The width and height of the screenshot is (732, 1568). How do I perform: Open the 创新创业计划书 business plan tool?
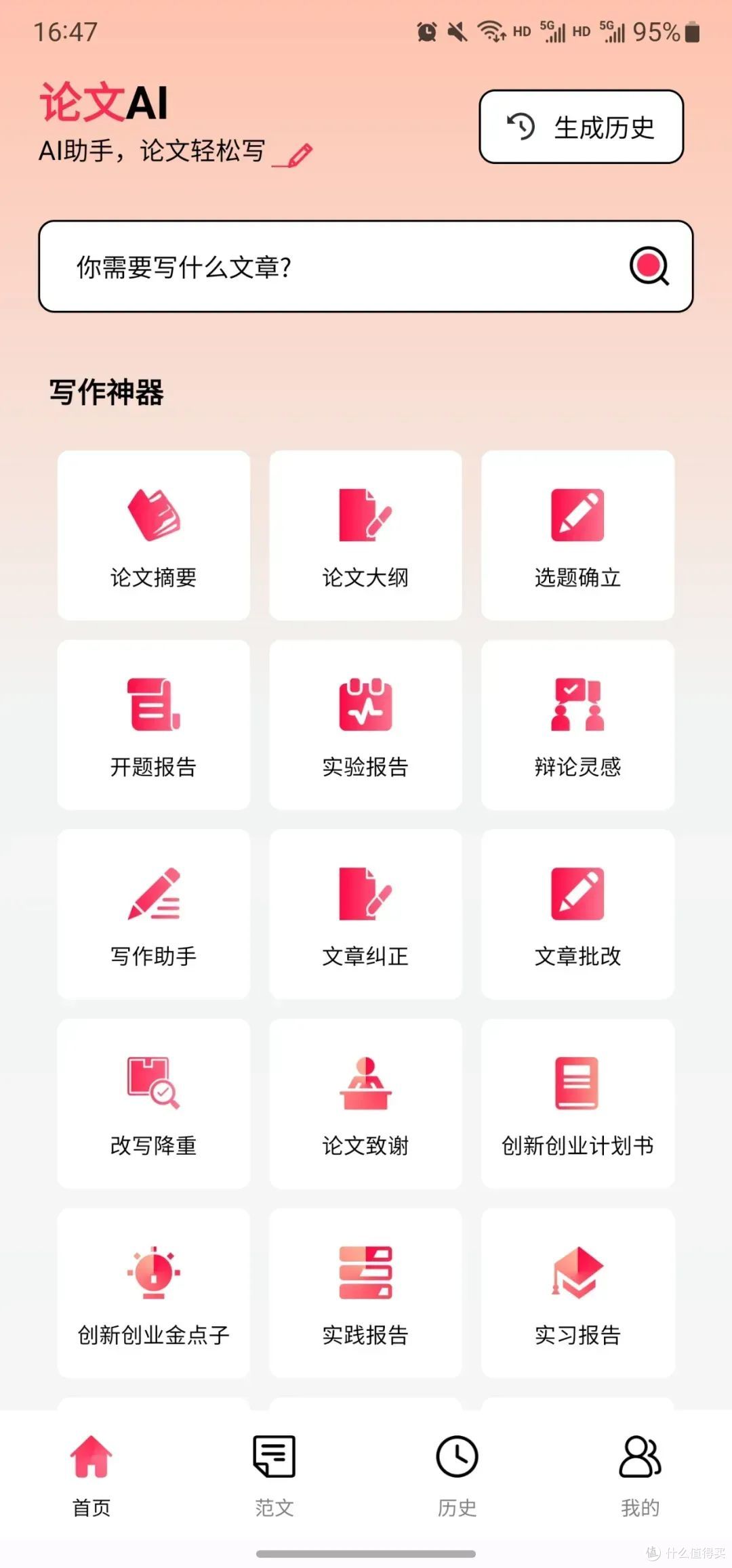tap(577, 1104)
